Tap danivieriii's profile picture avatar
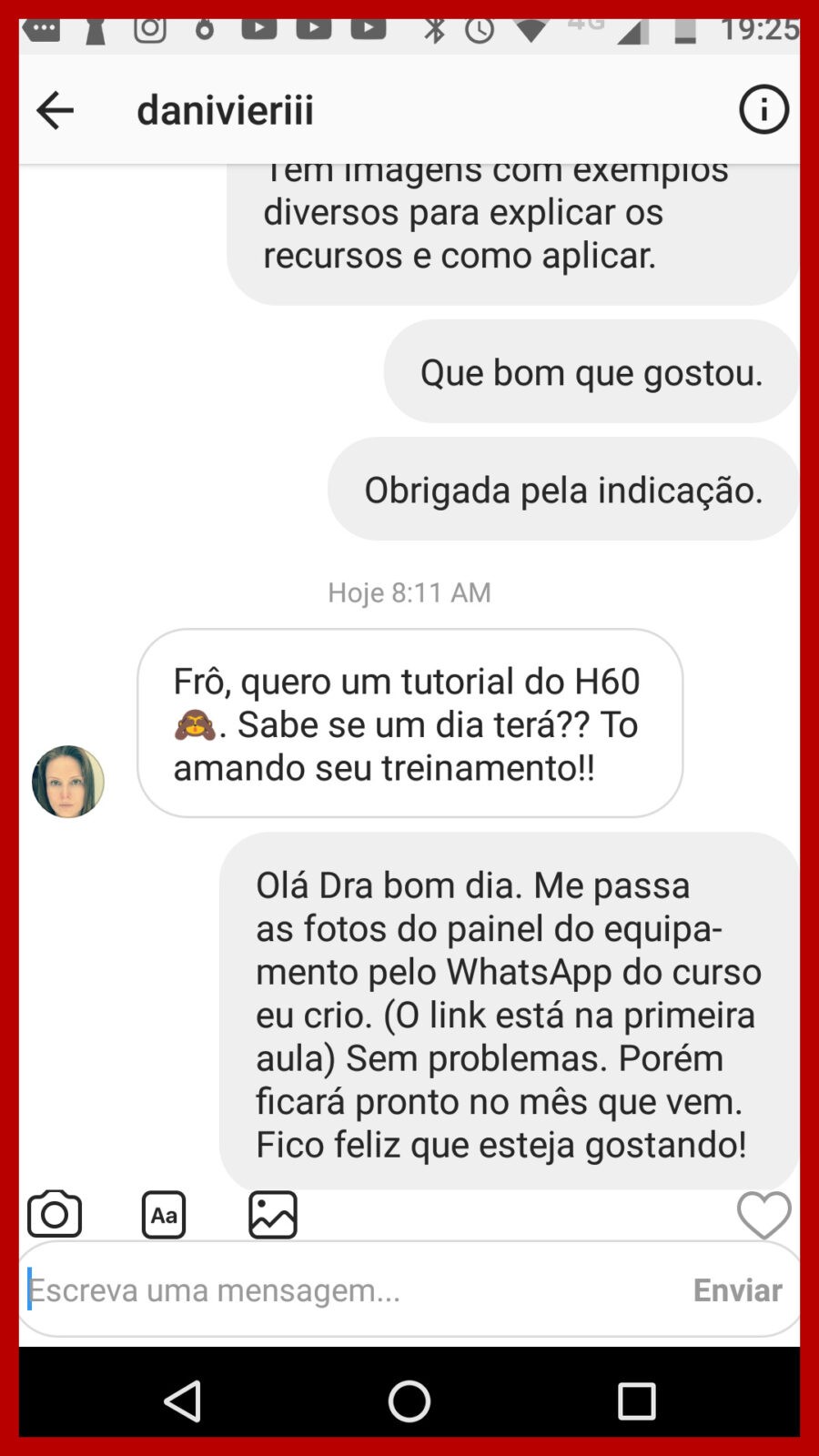The height and width of the screenshot is (1456, 819). click(68, 781)
